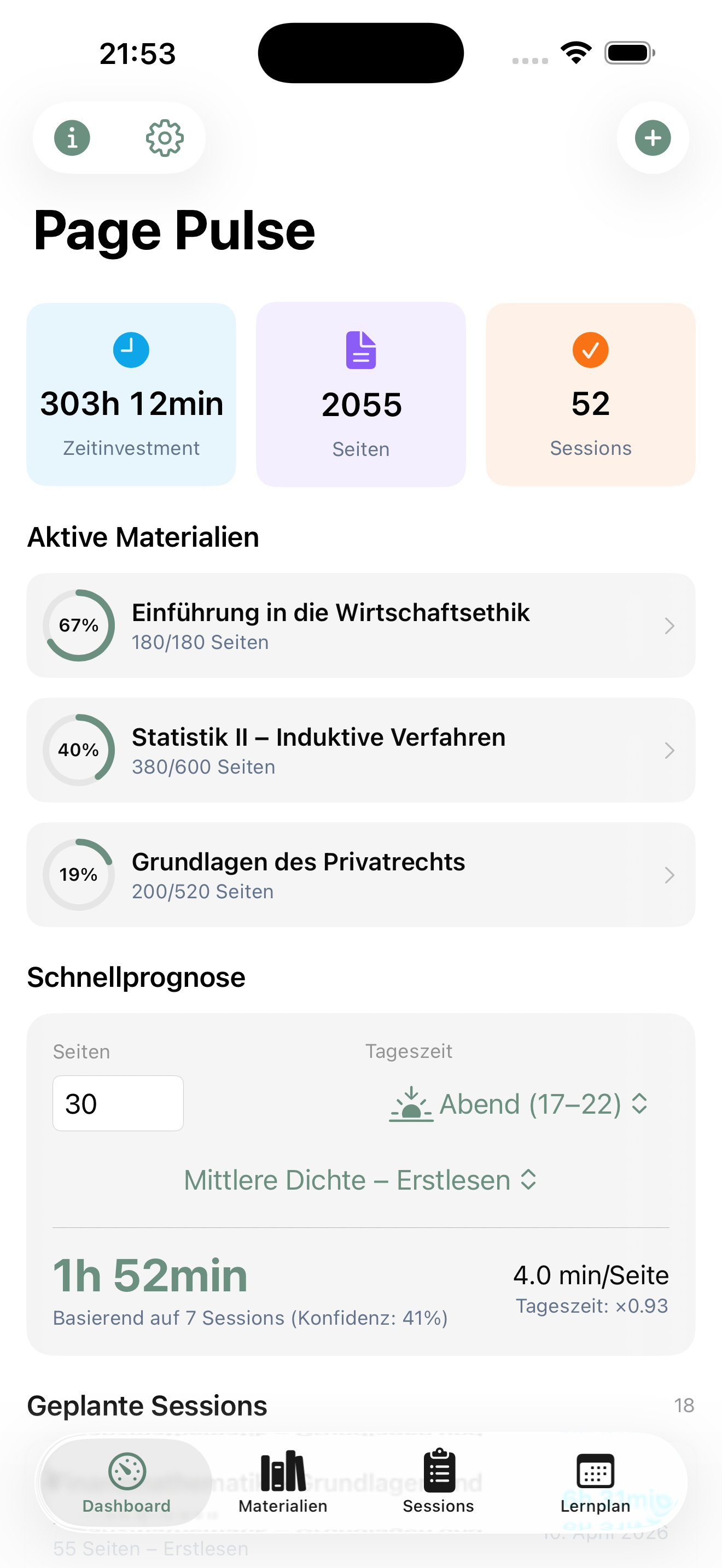The image size is (722, 1568).
Task: Add a new item with the plus icon
Action: 652,138
